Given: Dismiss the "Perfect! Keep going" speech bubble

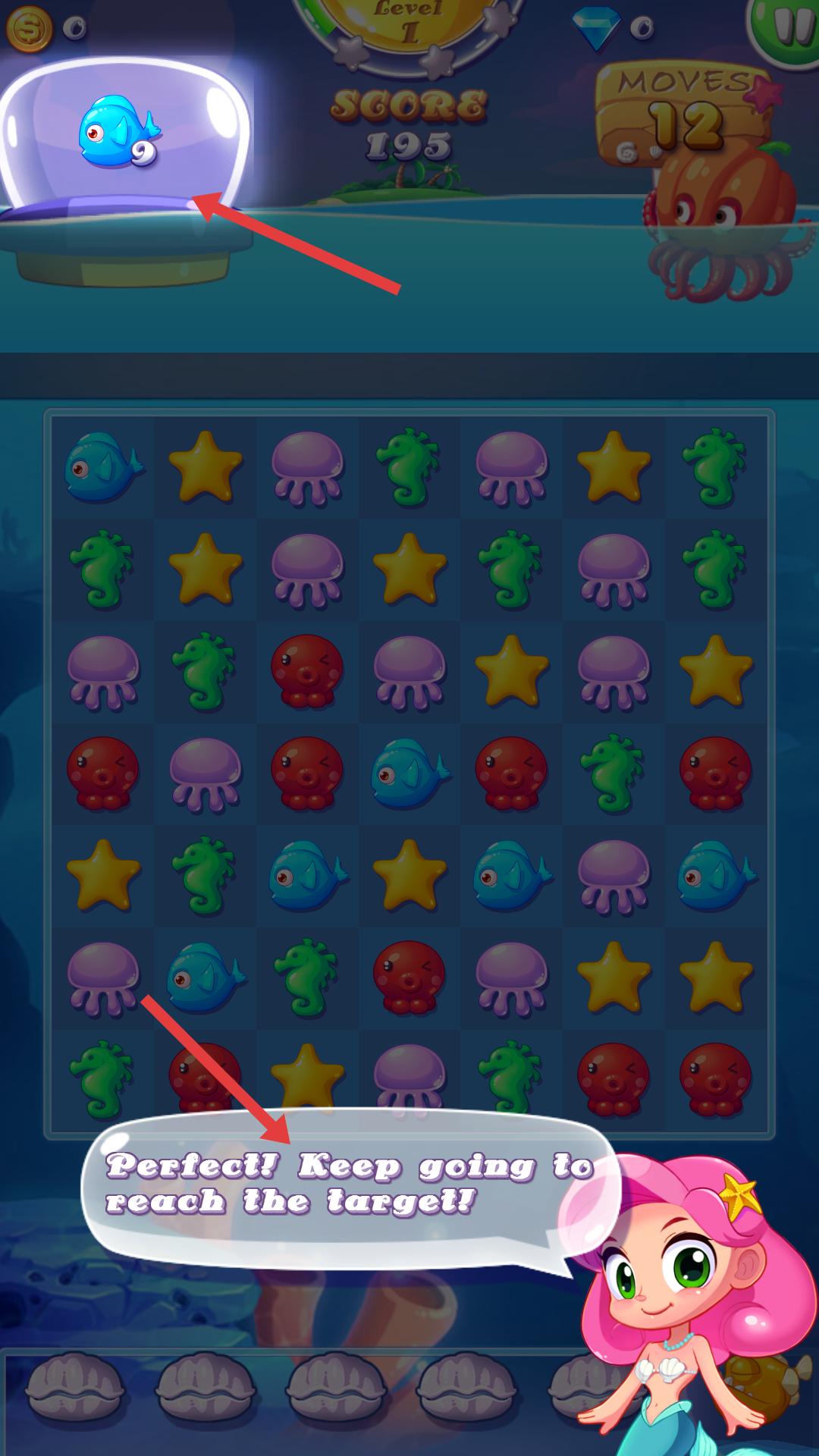Looking at the screenshot, I should pos(349,1185).
